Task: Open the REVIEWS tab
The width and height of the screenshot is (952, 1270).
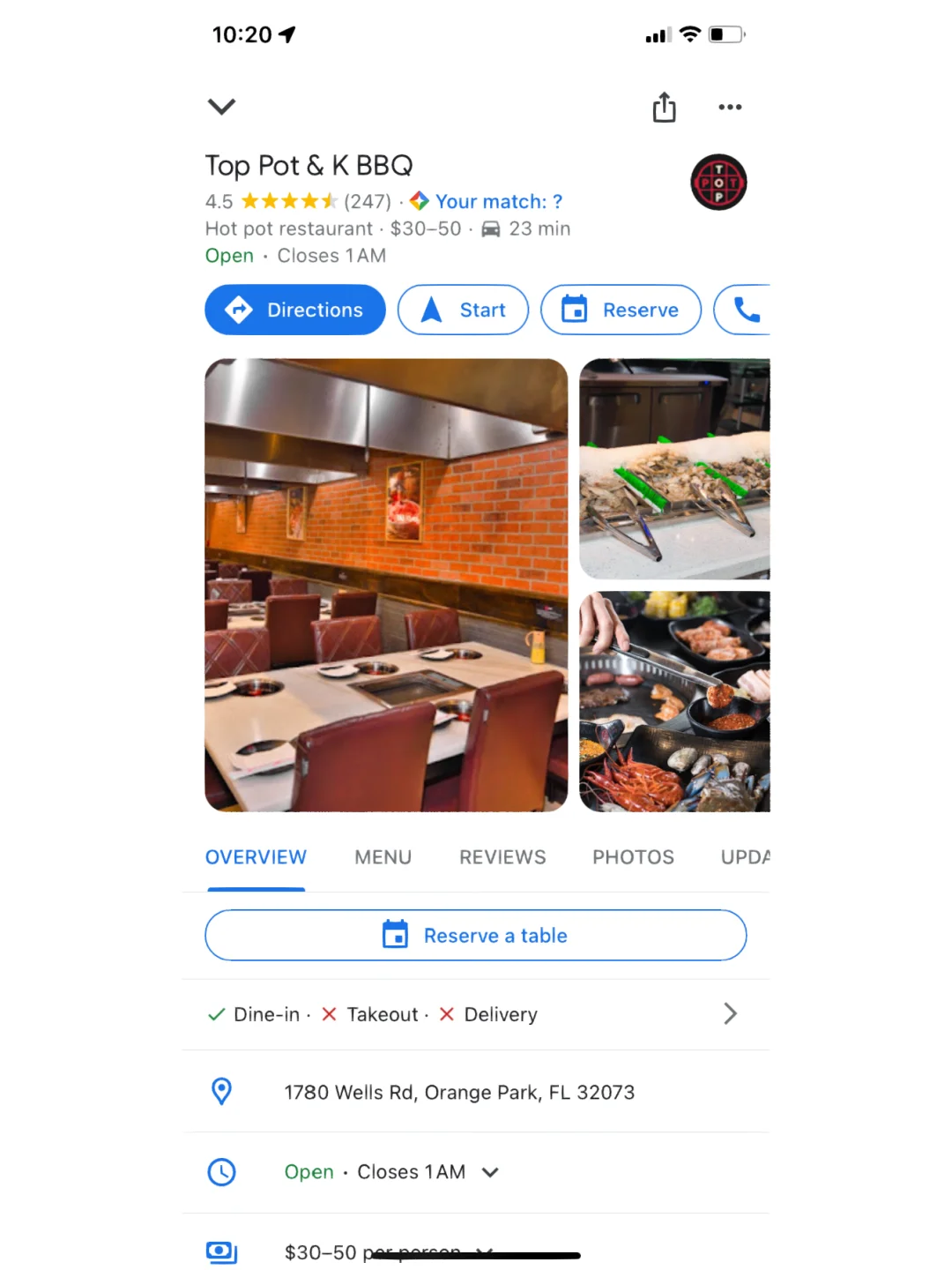Action: (x=502, y=856)
